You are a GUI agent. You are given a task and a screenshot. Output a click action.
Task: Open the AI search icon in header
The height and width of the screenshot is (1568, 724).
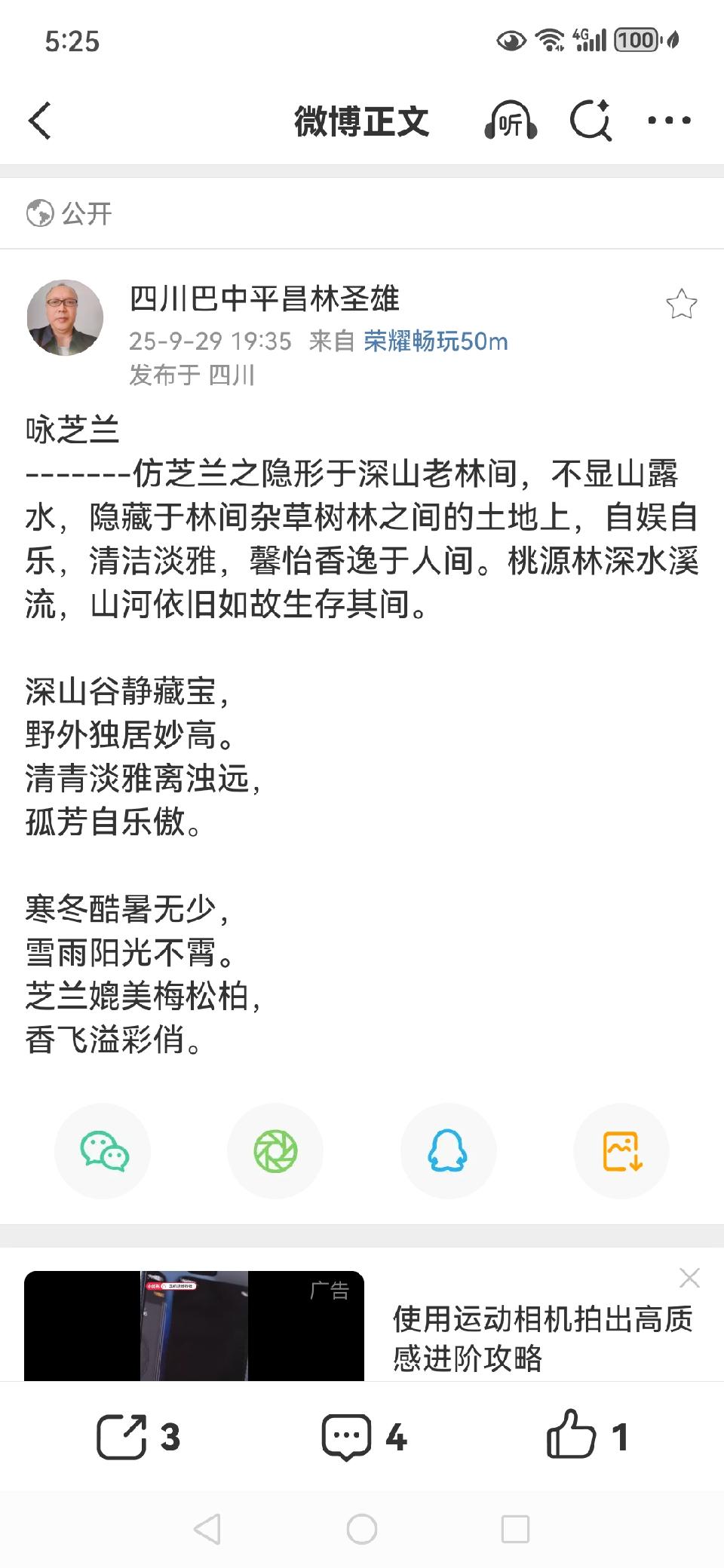click(x=591, y=121)
